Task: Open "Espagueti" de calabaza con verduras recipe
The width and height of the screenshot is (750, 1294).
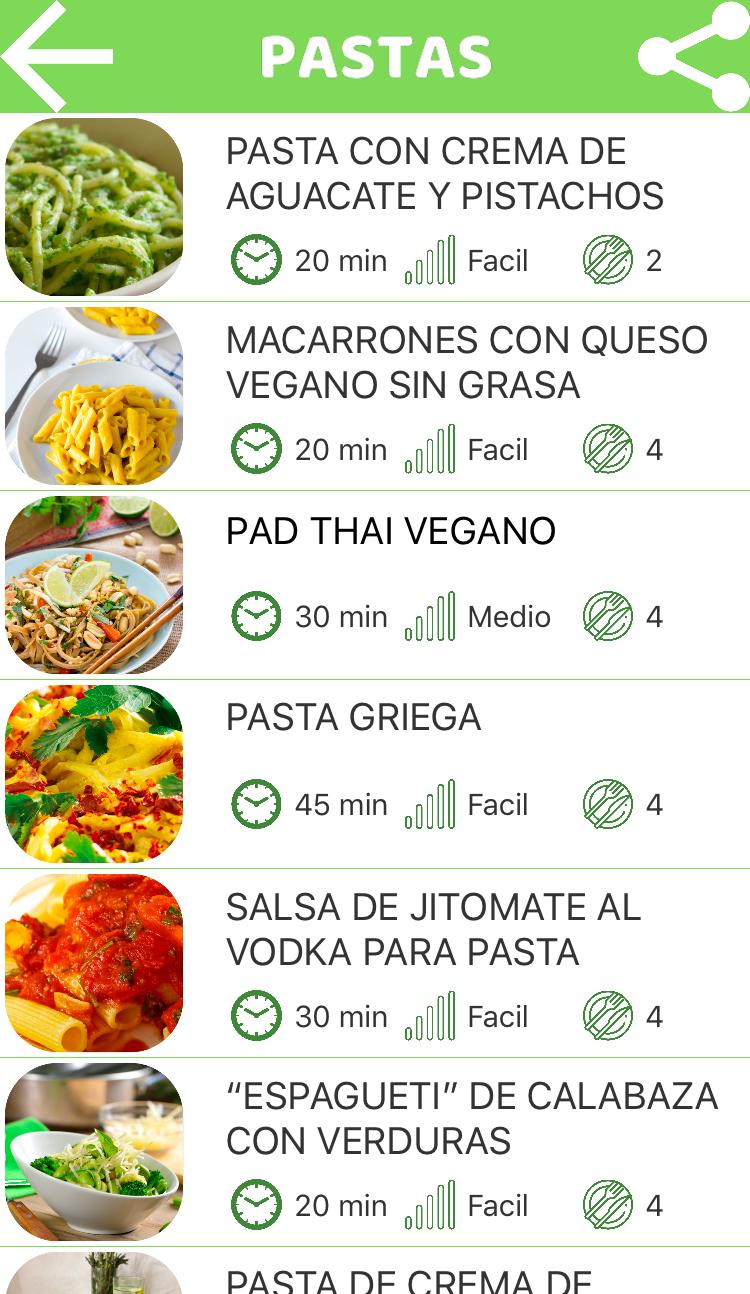Action: click(375, 1152)
